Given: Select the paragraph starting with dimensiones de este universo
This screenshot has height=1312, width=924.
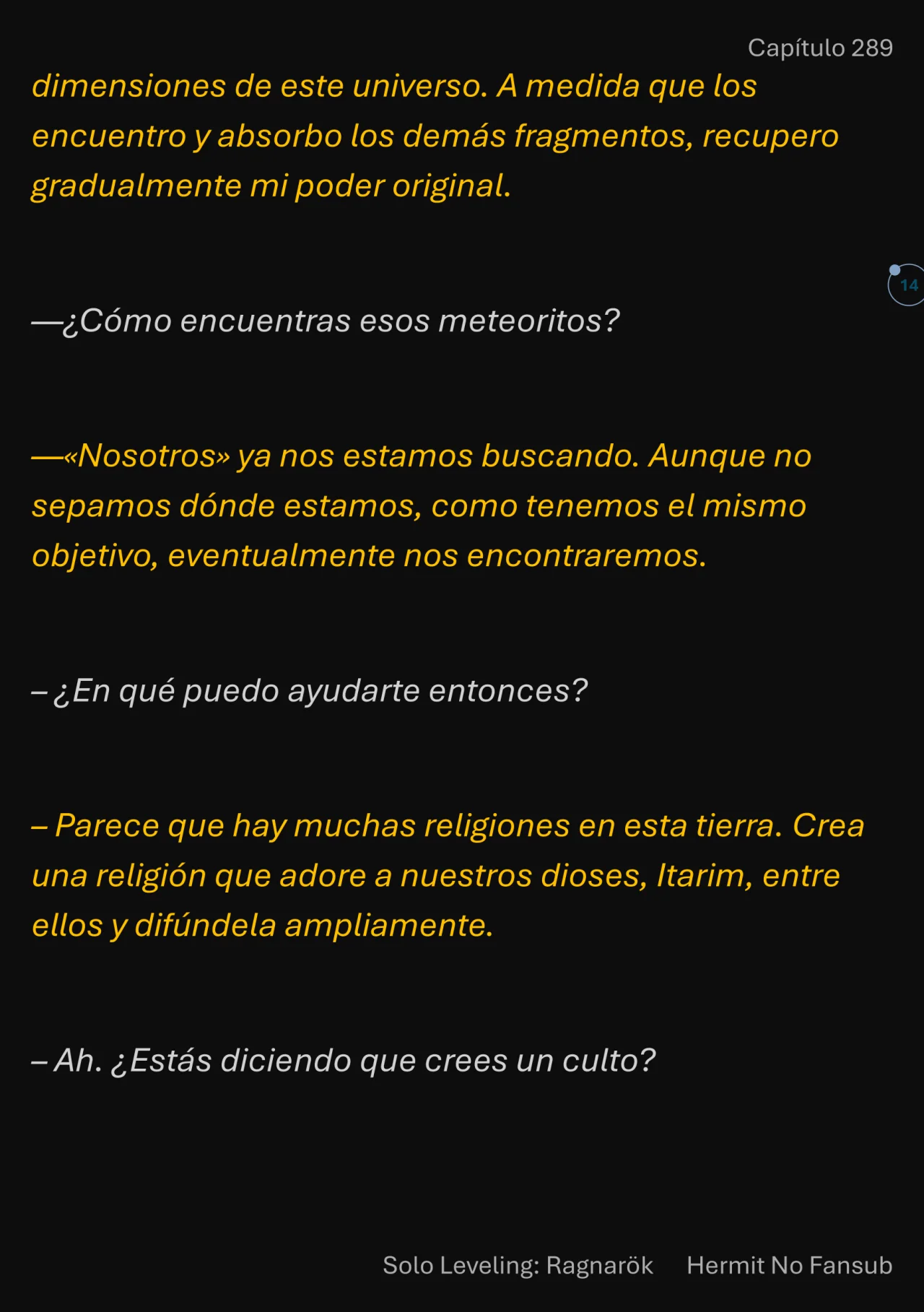Looking at the screenshot, I should click(433, 136).
